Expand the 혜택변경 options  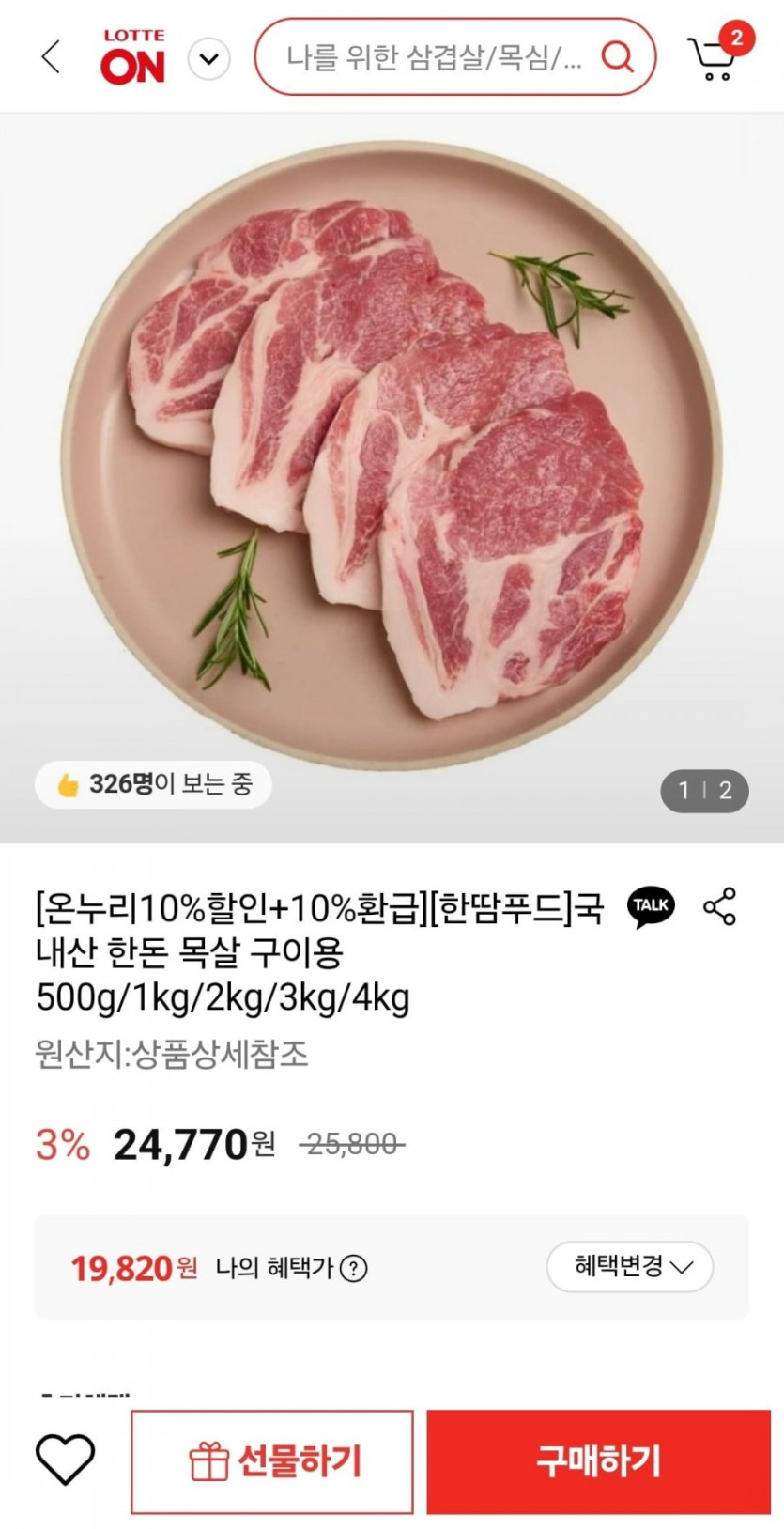click(x=630, y=1266)
